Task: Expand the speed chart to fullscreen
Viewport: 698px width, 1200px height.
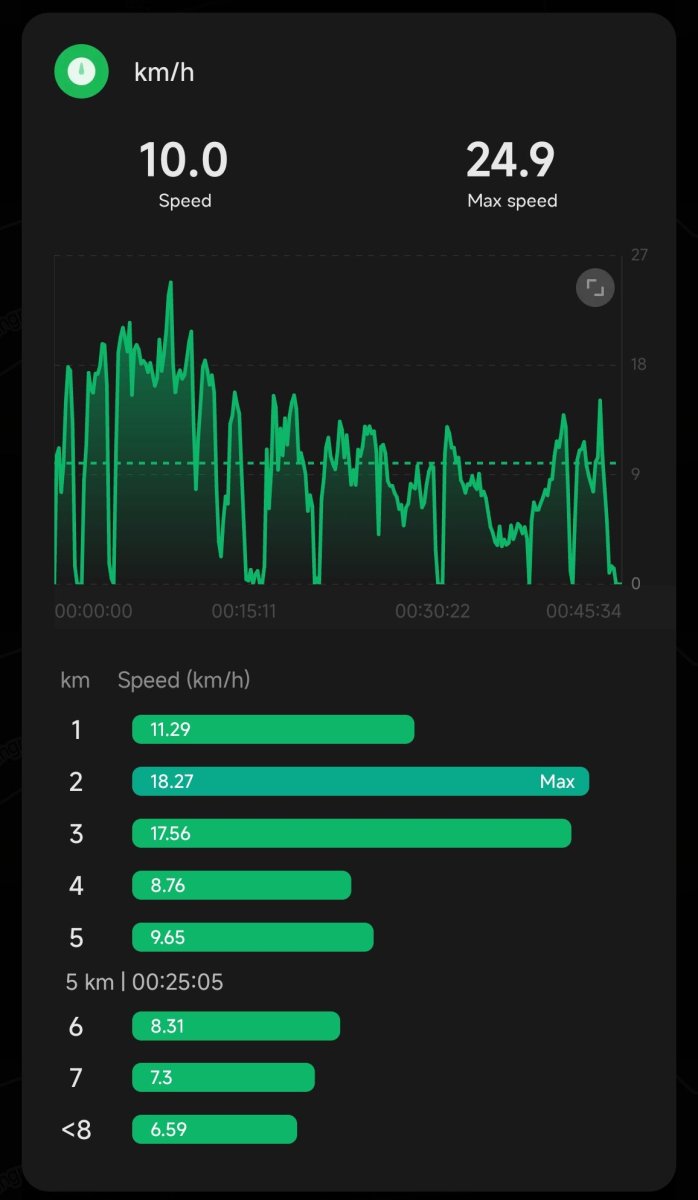Action: click(x=595, y=289)
